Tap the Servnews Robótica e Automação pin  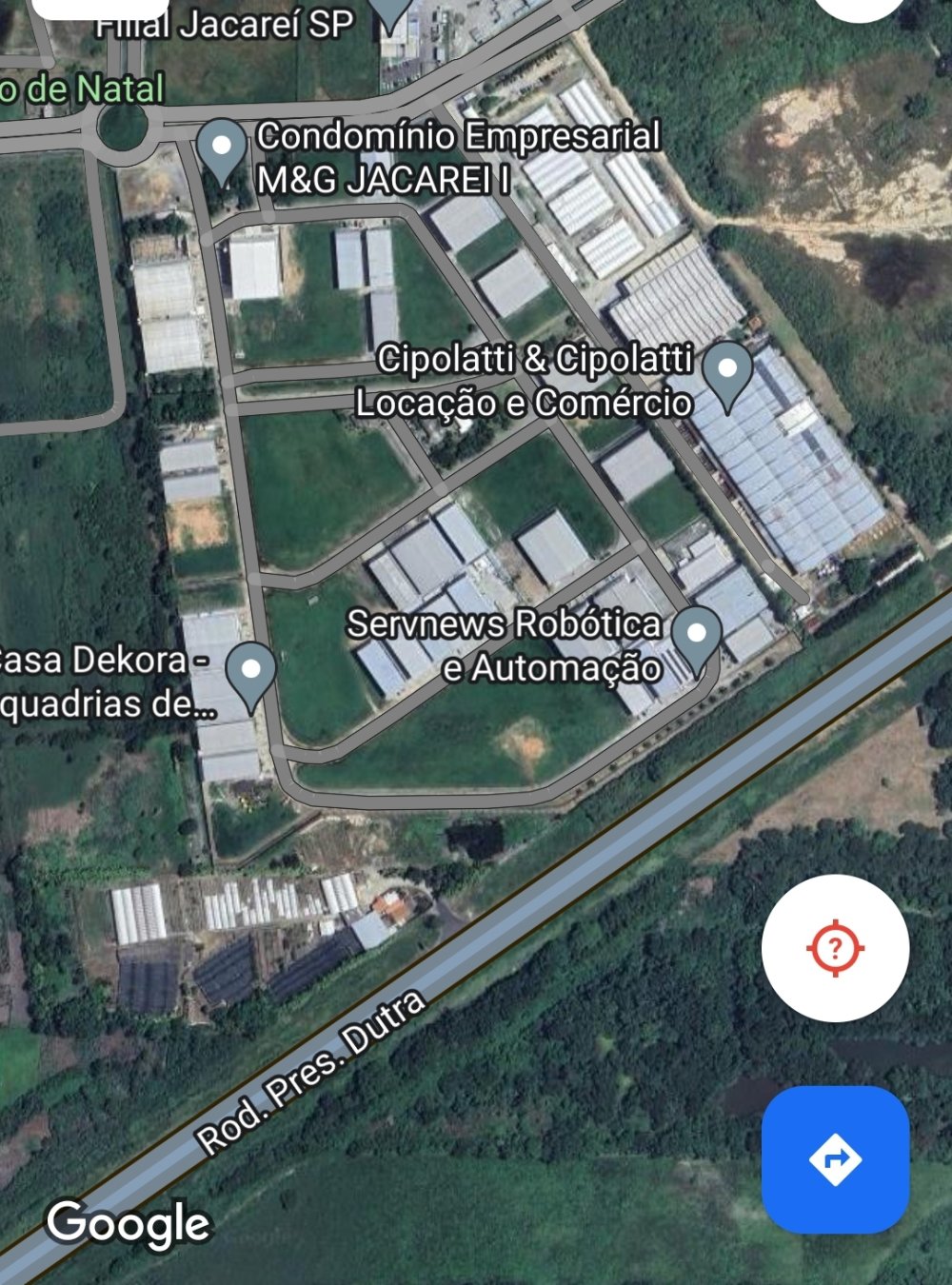click(x=696, y=637)
